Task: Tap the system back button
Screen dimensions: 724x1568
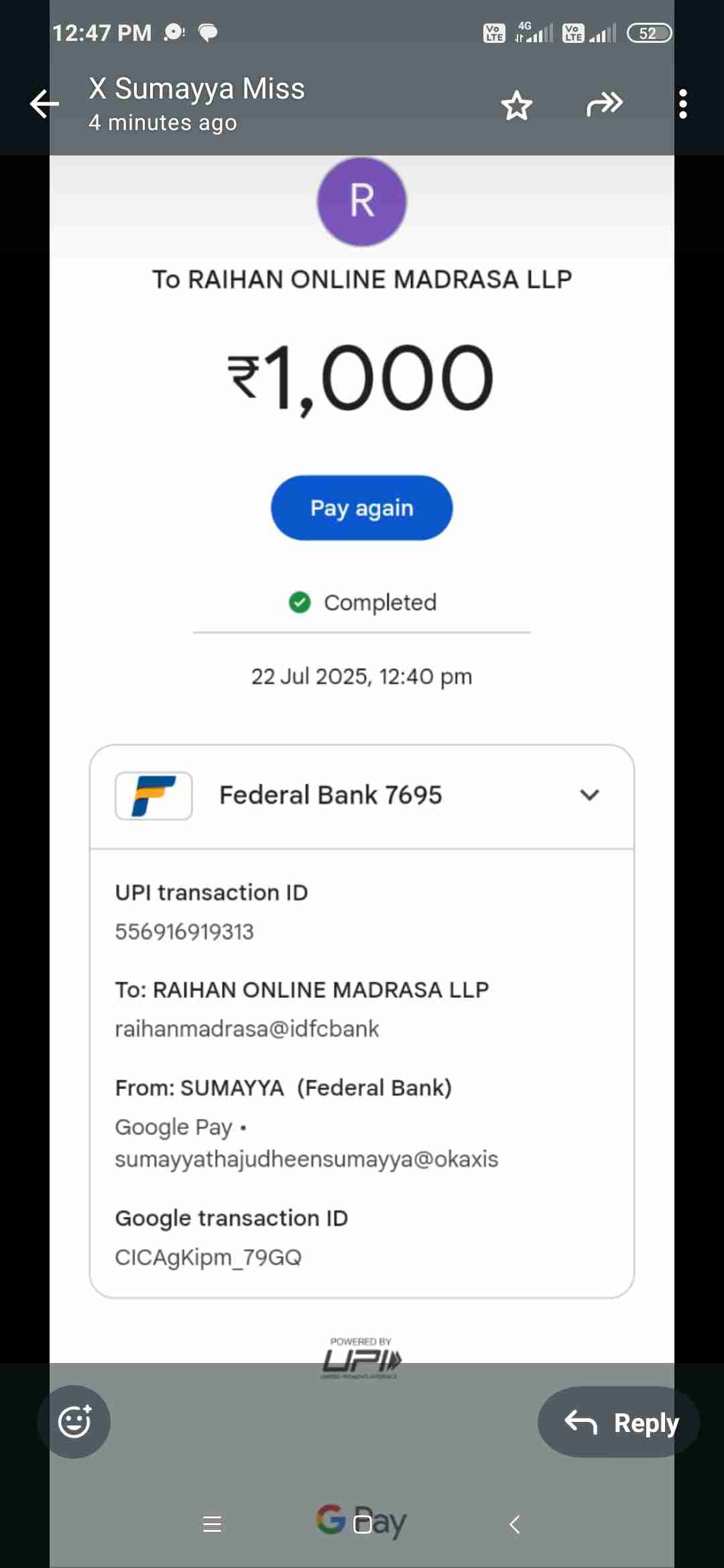Action: pyautogui.click(x=514, y=1524)
